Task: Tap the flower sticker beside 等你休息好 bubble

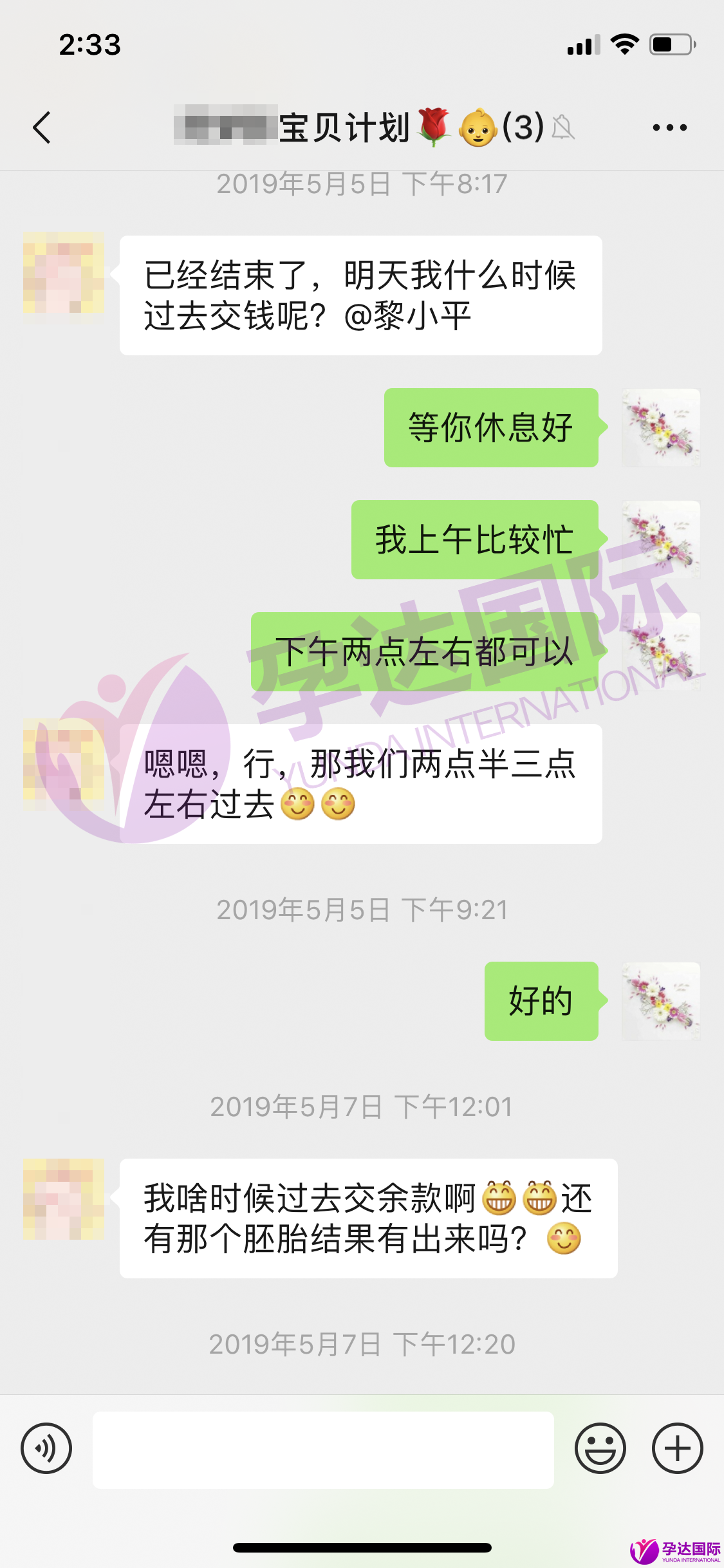Action: [661, 427]
